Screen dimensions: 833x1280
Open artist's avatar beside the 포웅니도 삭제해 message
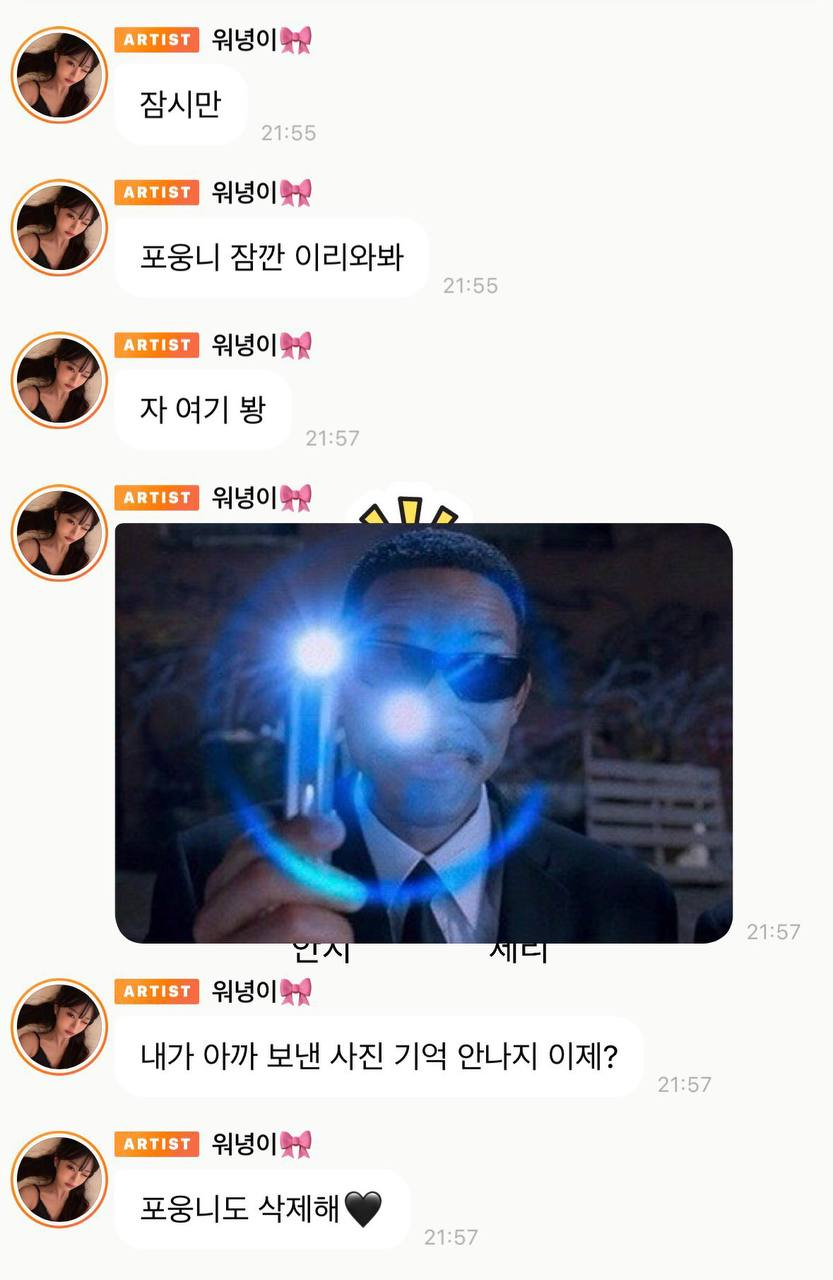point(59,1179)
